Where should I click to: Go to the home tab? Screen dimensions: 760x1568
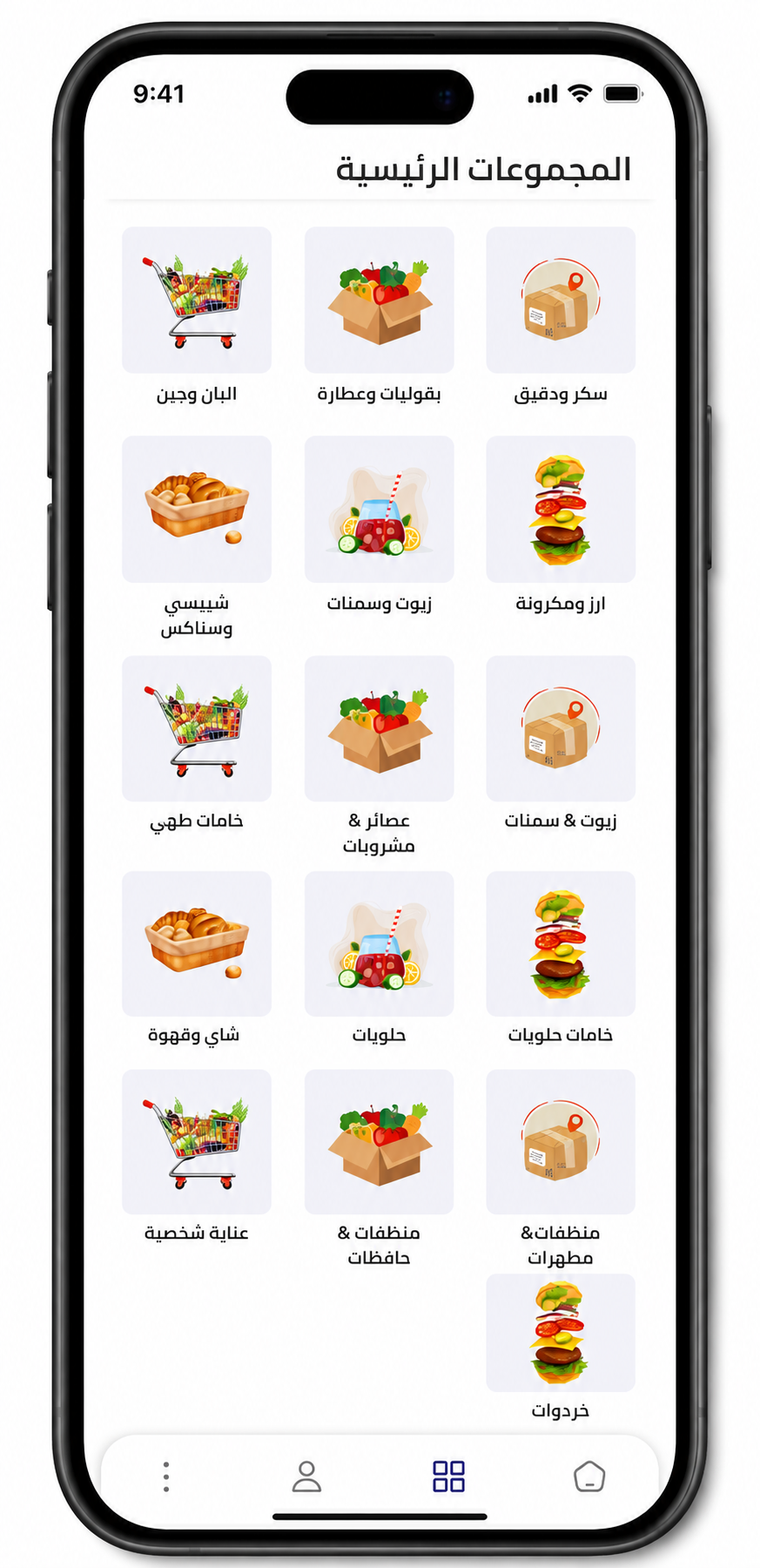coord(589,1477)
